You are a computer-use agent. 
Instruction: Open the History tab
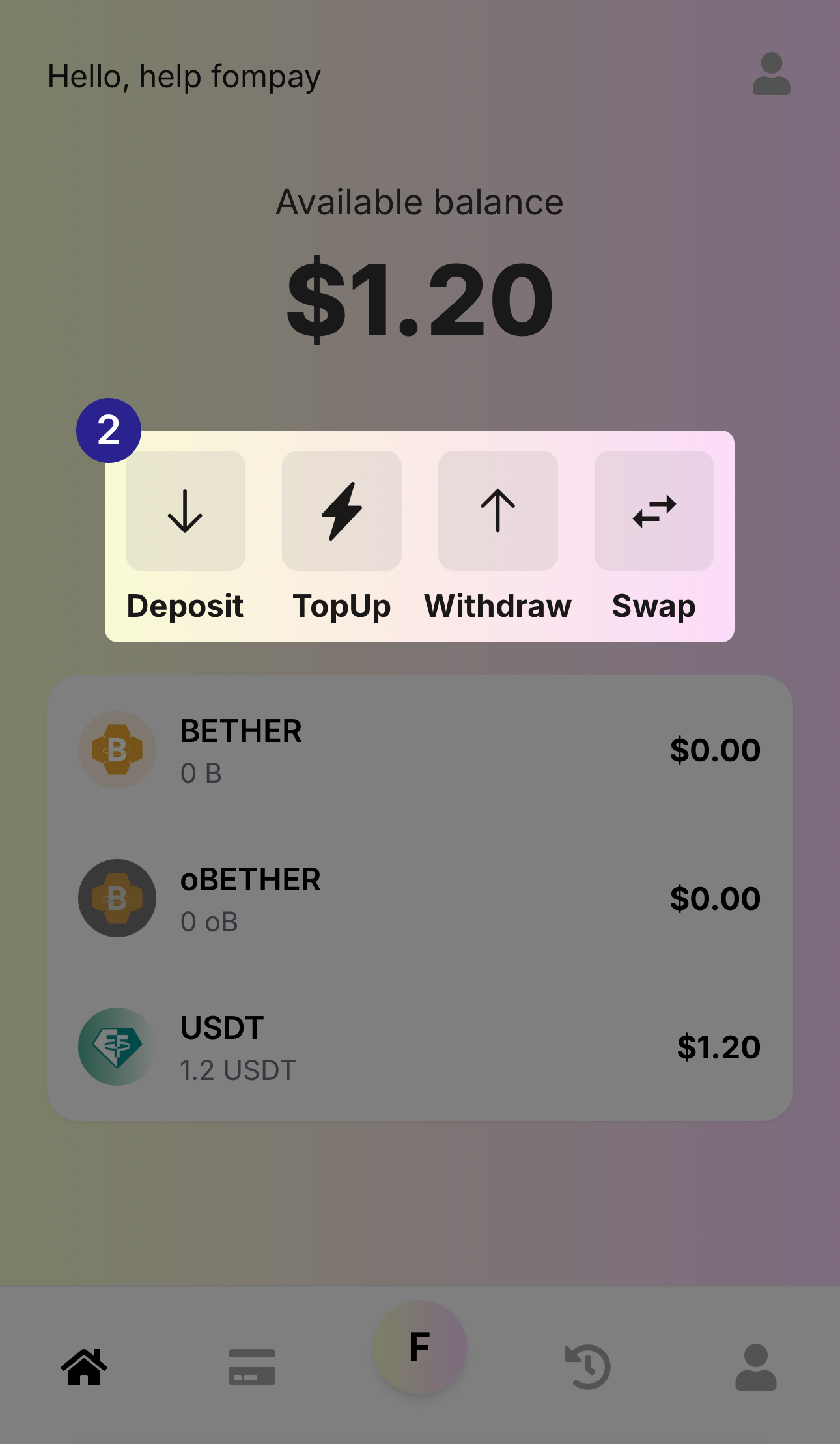coord(587,1367)
